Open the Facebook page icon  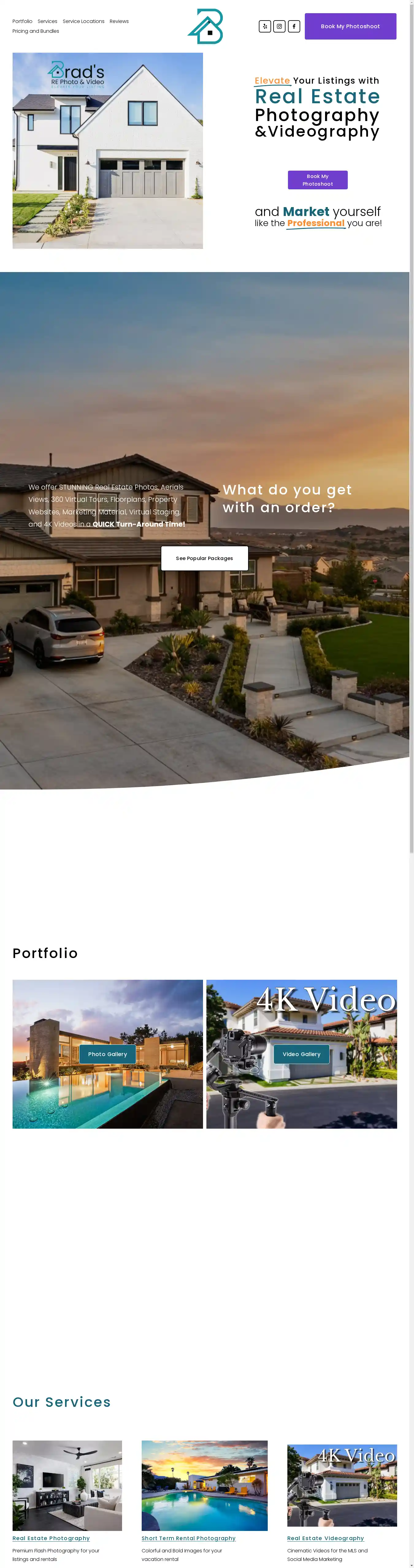click(294, 26)
